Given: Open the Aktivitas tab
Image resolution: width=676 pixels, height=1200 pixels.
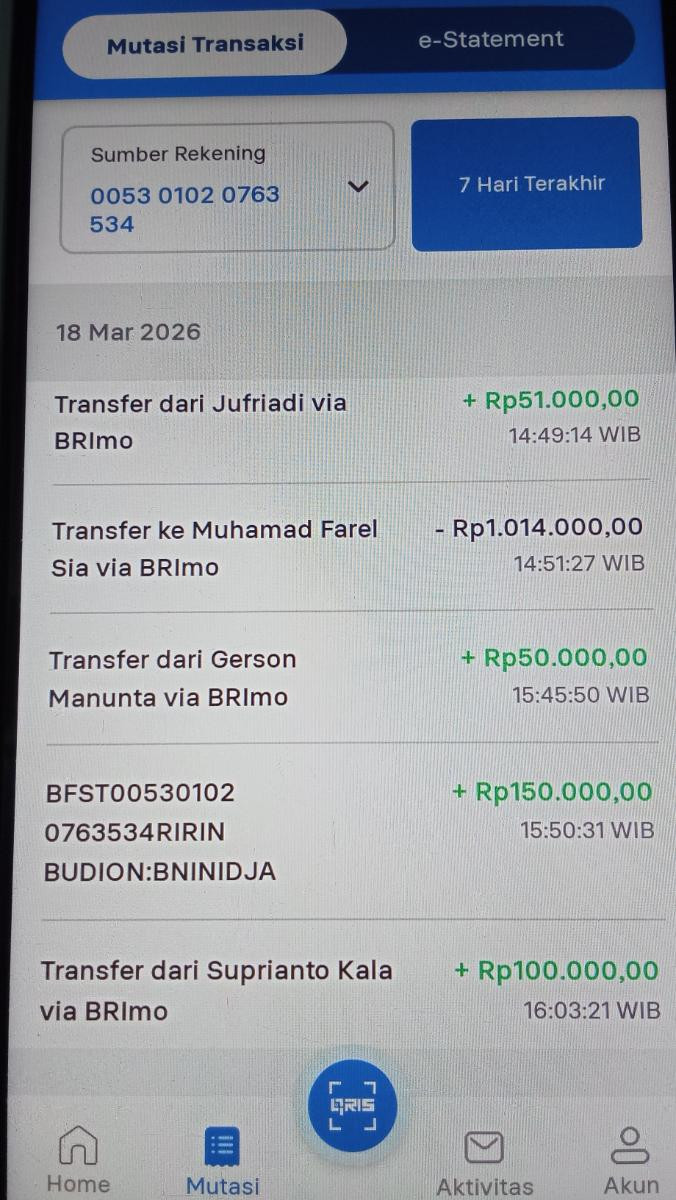Looking at the screenshot, I should click(485, 1162).
